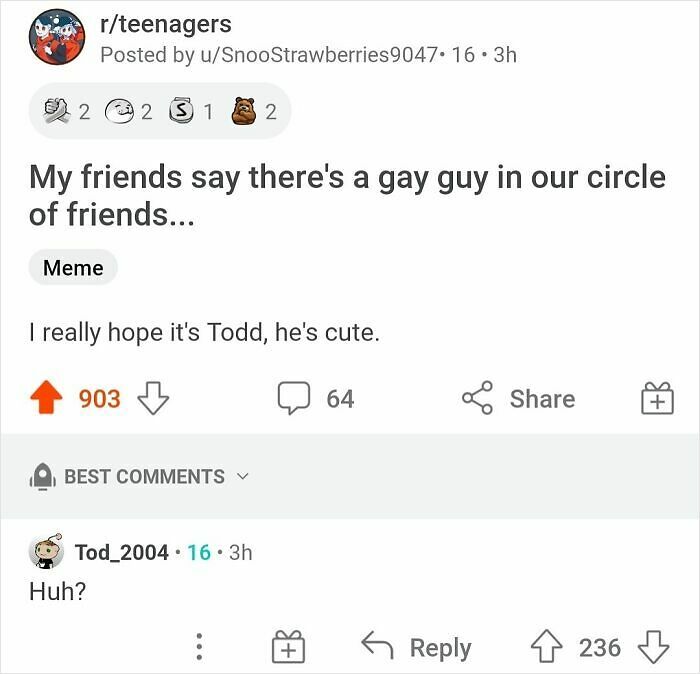The width and height of the screenshot is (700, 674).
Task: Open Tod_2004's profile
Action: click(121, 551)
